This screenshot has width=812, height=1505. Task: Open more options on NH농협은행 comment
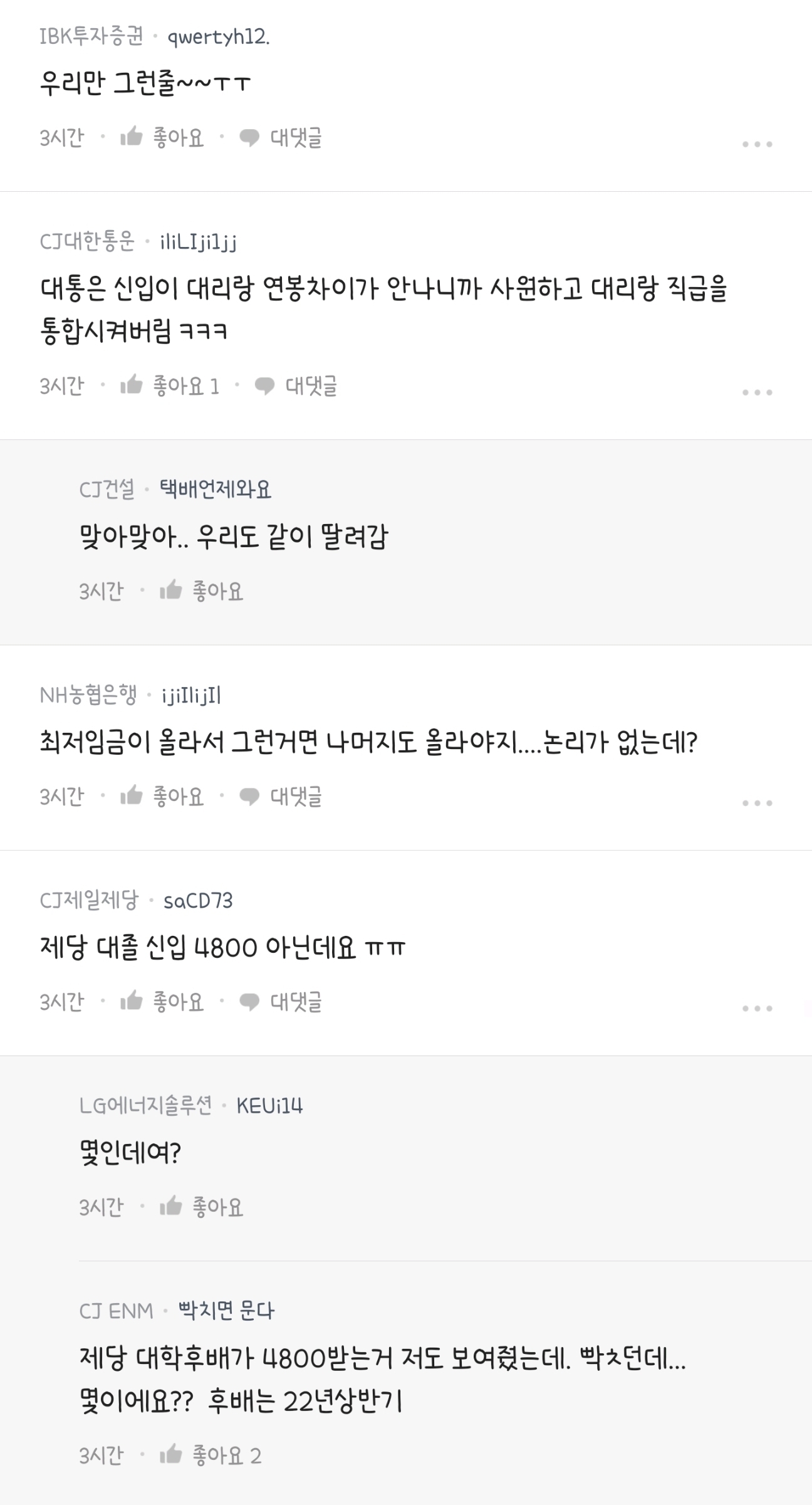(x=757, y=803)
